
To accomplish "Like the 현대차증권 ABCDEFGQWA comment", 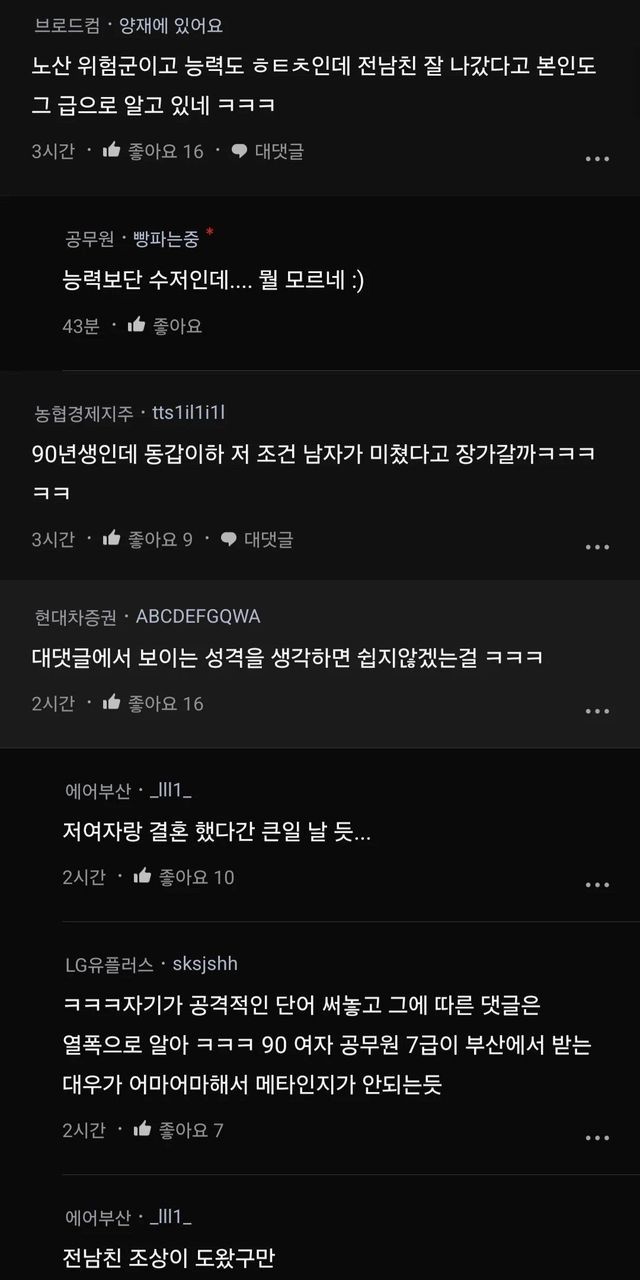I will pyautogui.click(x=152, y=703).
